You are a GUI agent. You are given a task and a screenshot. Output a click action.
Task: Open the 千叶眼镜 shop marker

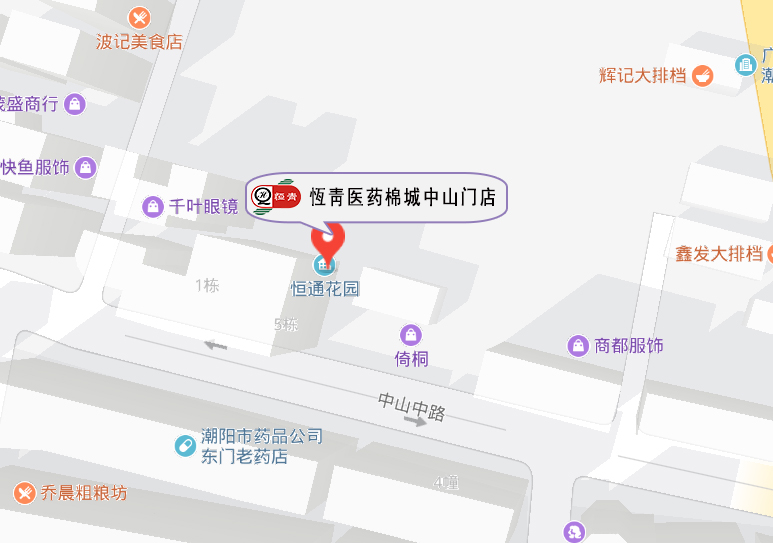click(153, 207)
